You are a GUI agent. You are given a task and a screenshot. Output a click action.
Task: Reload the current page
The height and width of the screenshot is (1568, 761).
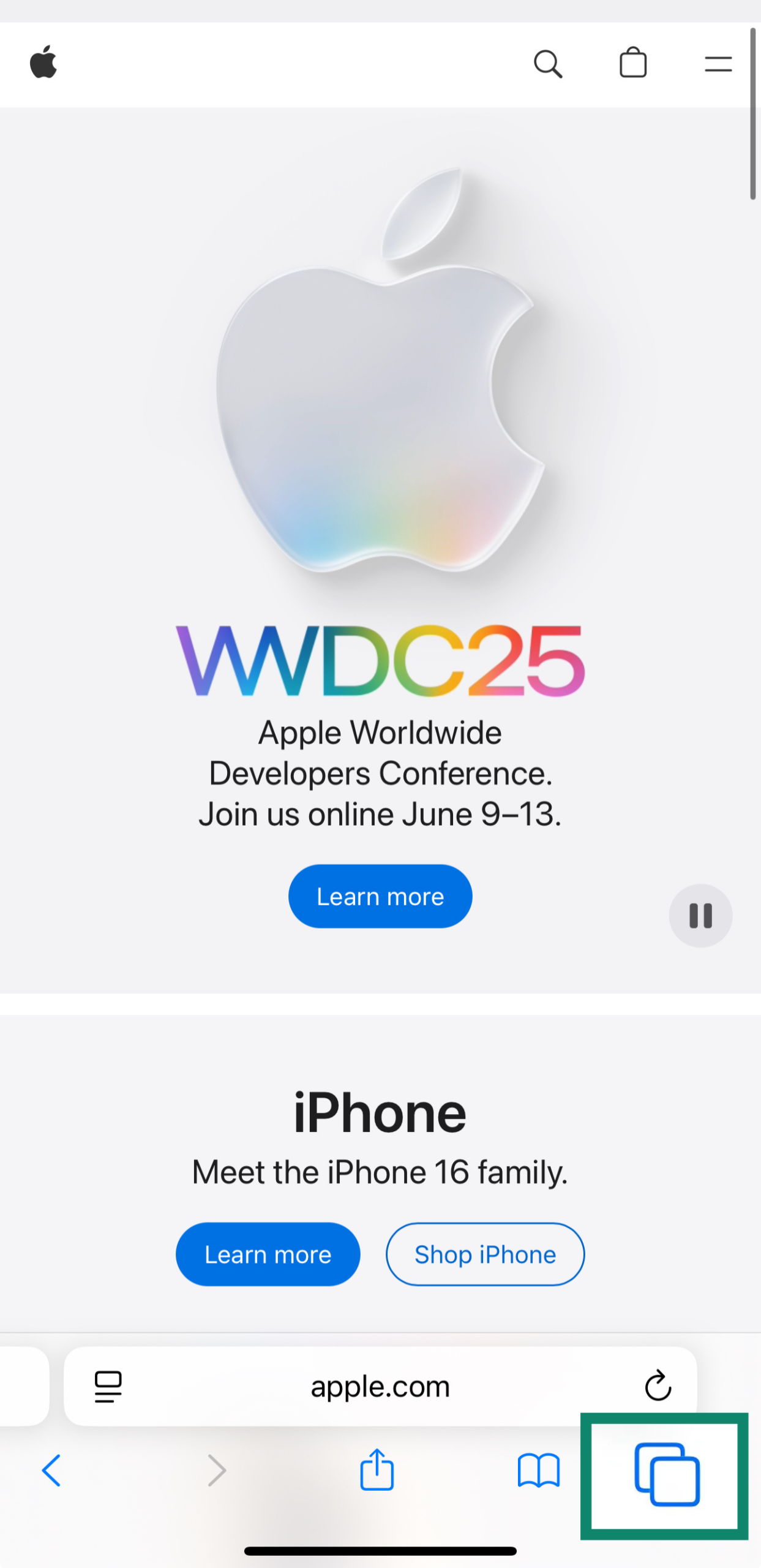(x=658, y=1386)
